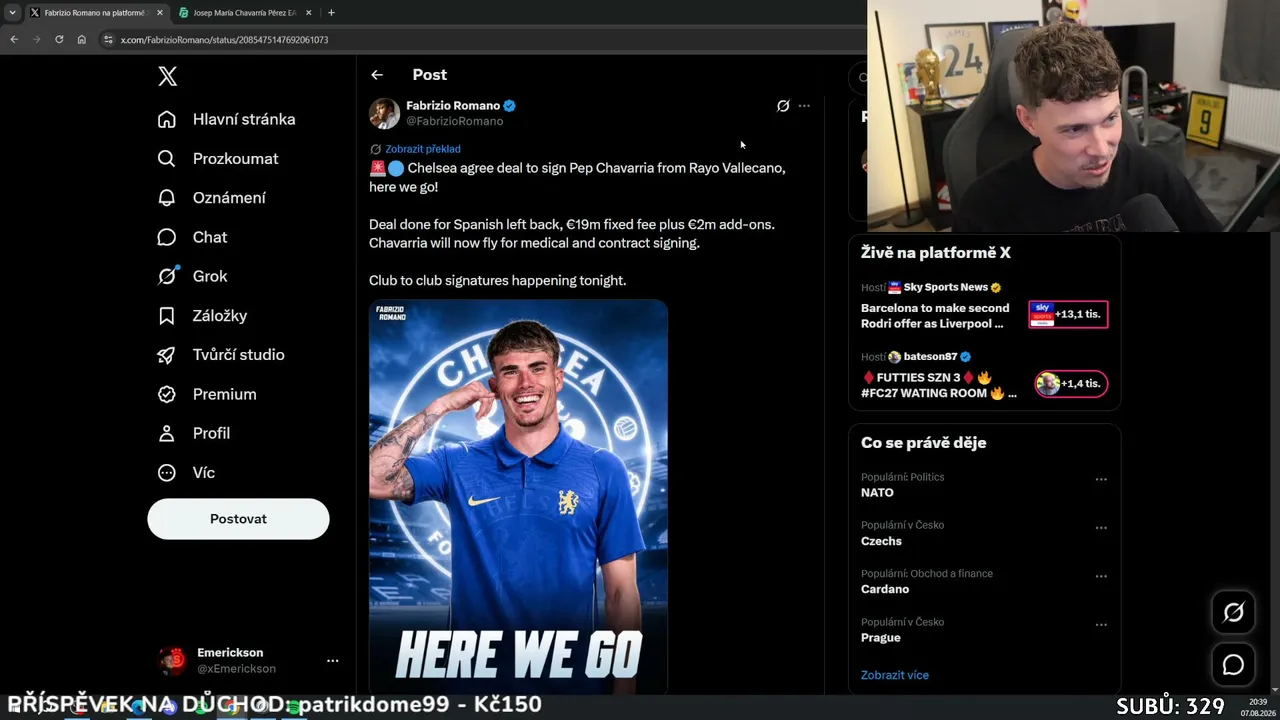Tap the Postovat button
Viewport: 1280px width, 720px height.
click(x=238, y=519)
